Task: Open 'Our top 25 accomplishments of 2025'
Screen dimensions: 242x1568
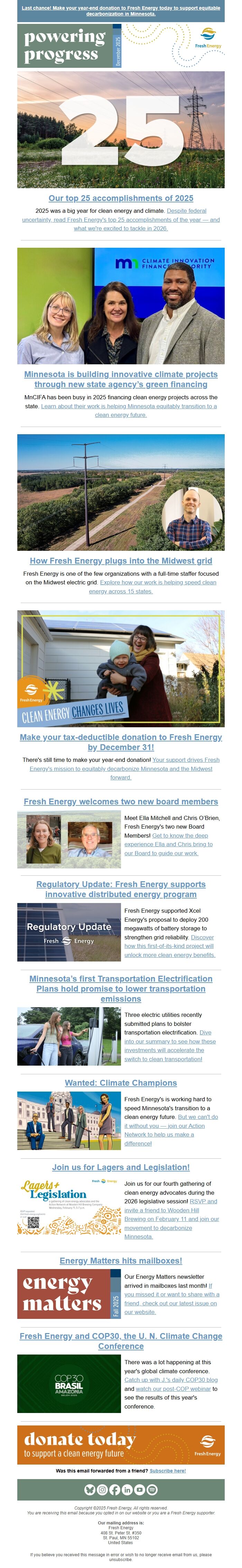Action: point(121,198)
